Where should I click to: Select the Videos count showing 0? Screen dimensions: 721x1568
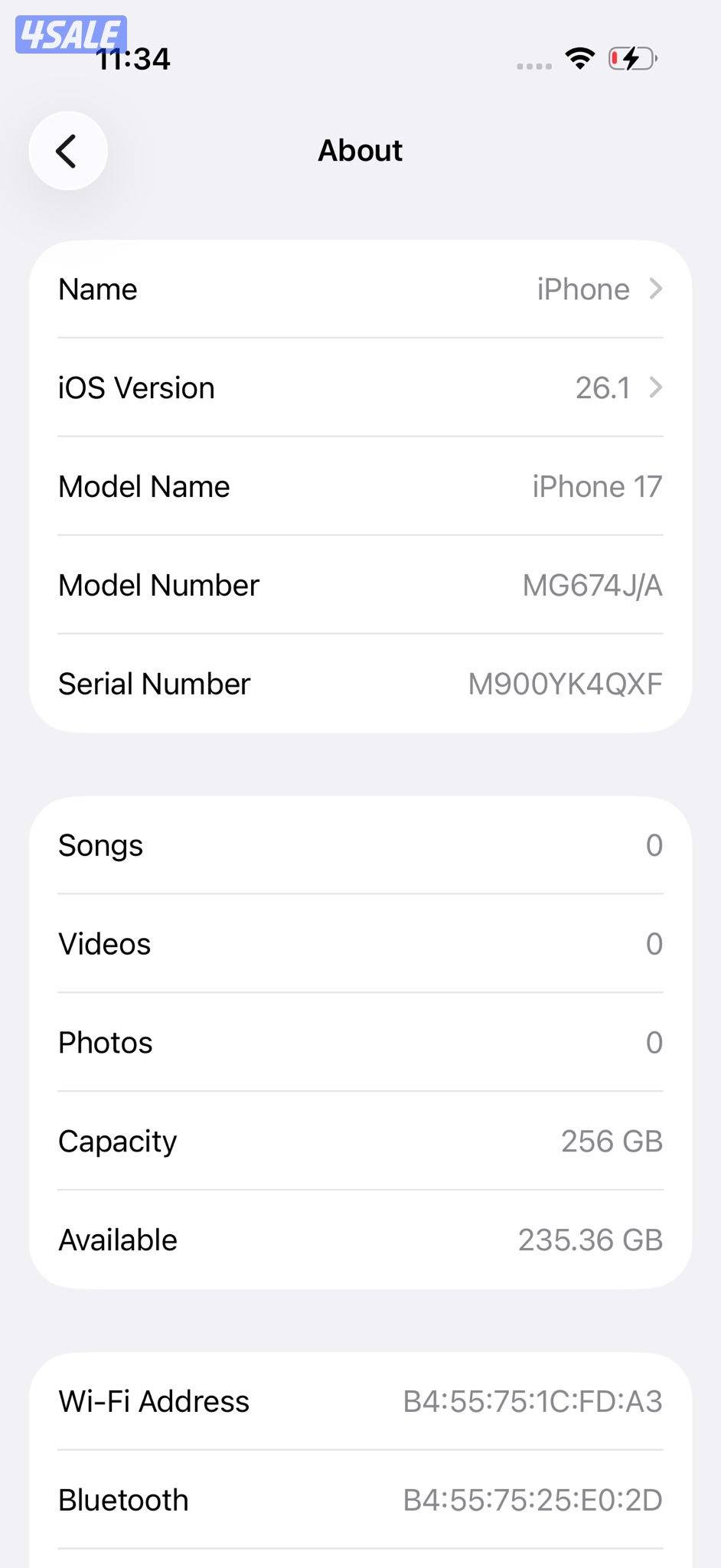[653, 943]
